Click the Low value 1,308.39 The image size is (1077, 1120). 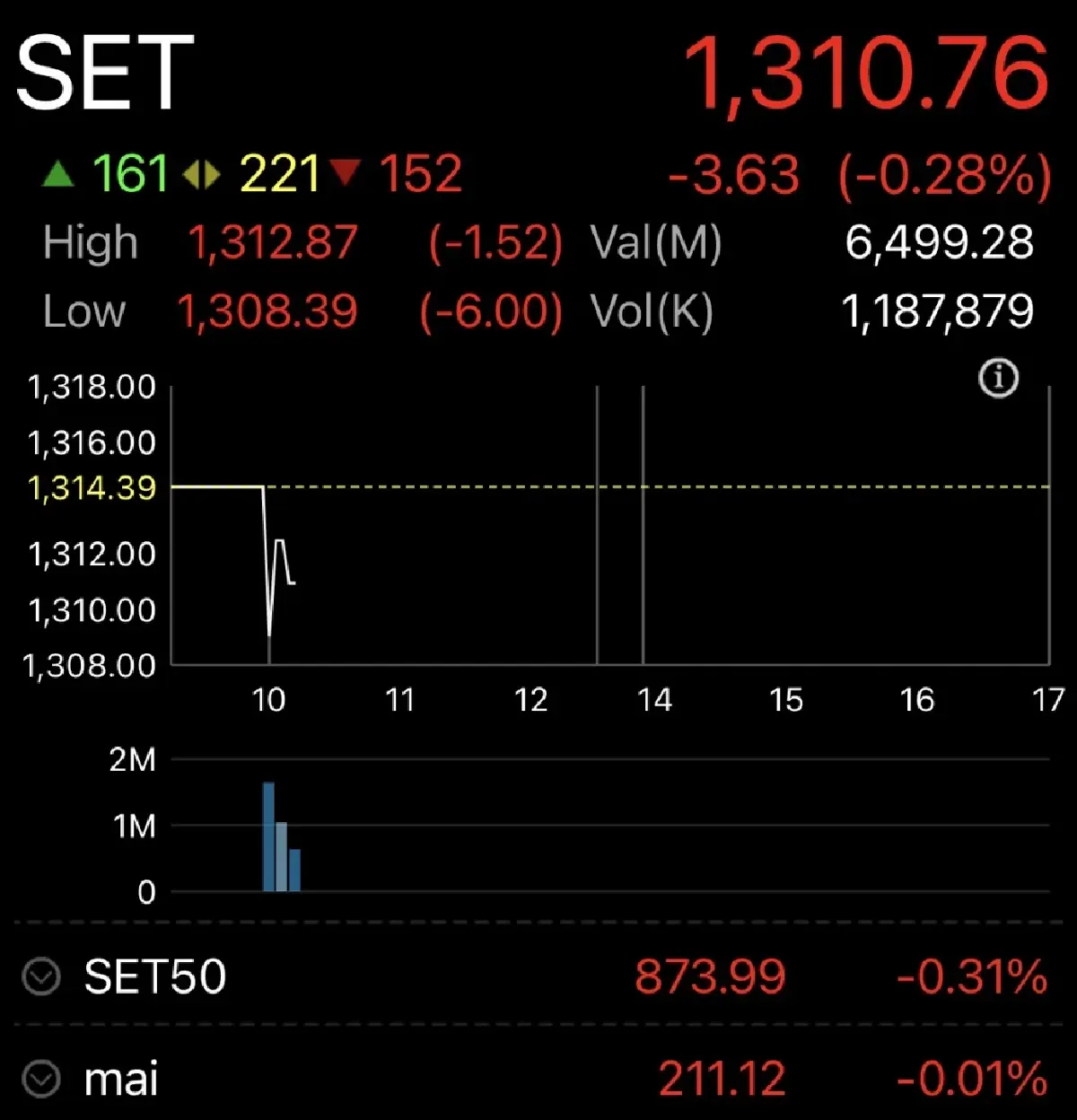coord(267,311)
